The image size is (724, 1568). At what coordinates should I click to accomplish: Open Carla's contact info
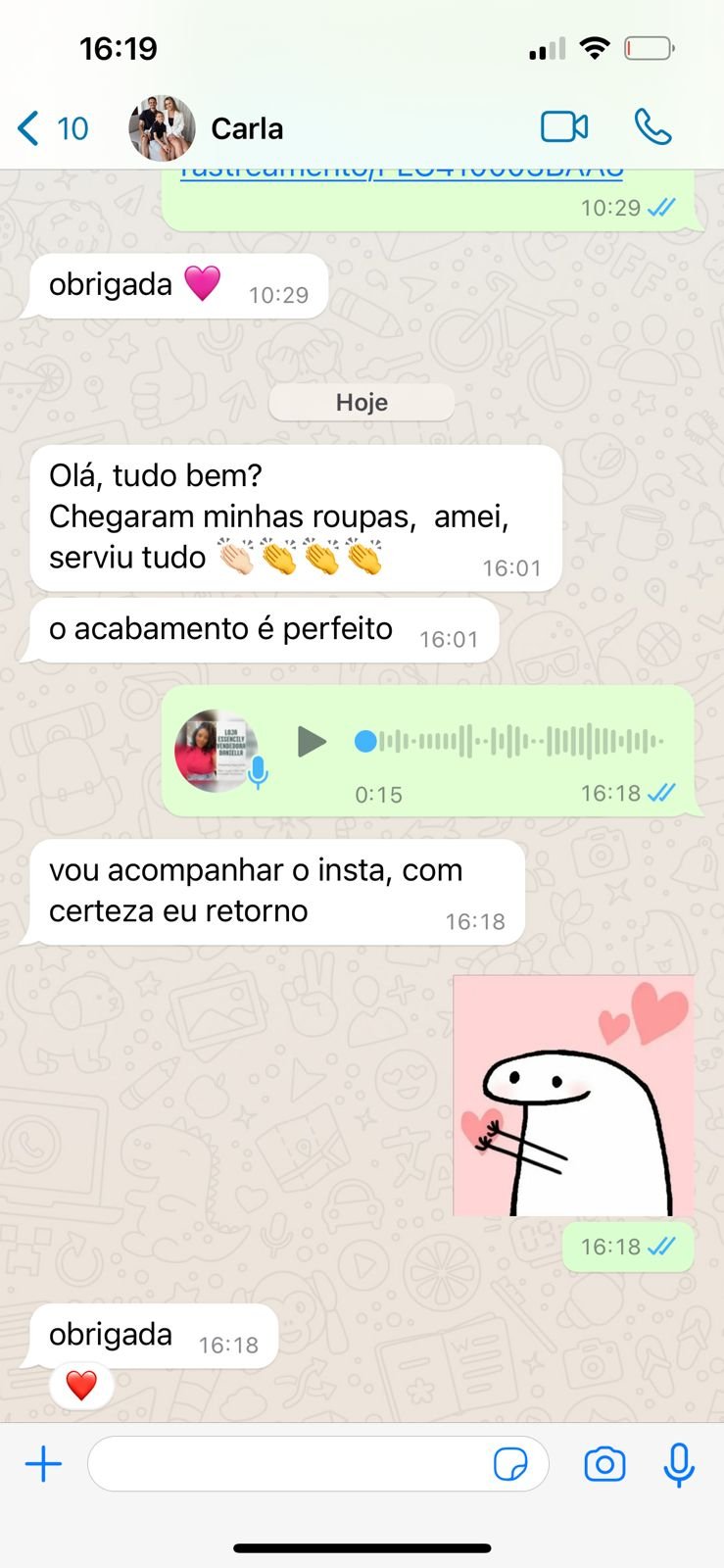[247, 128]
